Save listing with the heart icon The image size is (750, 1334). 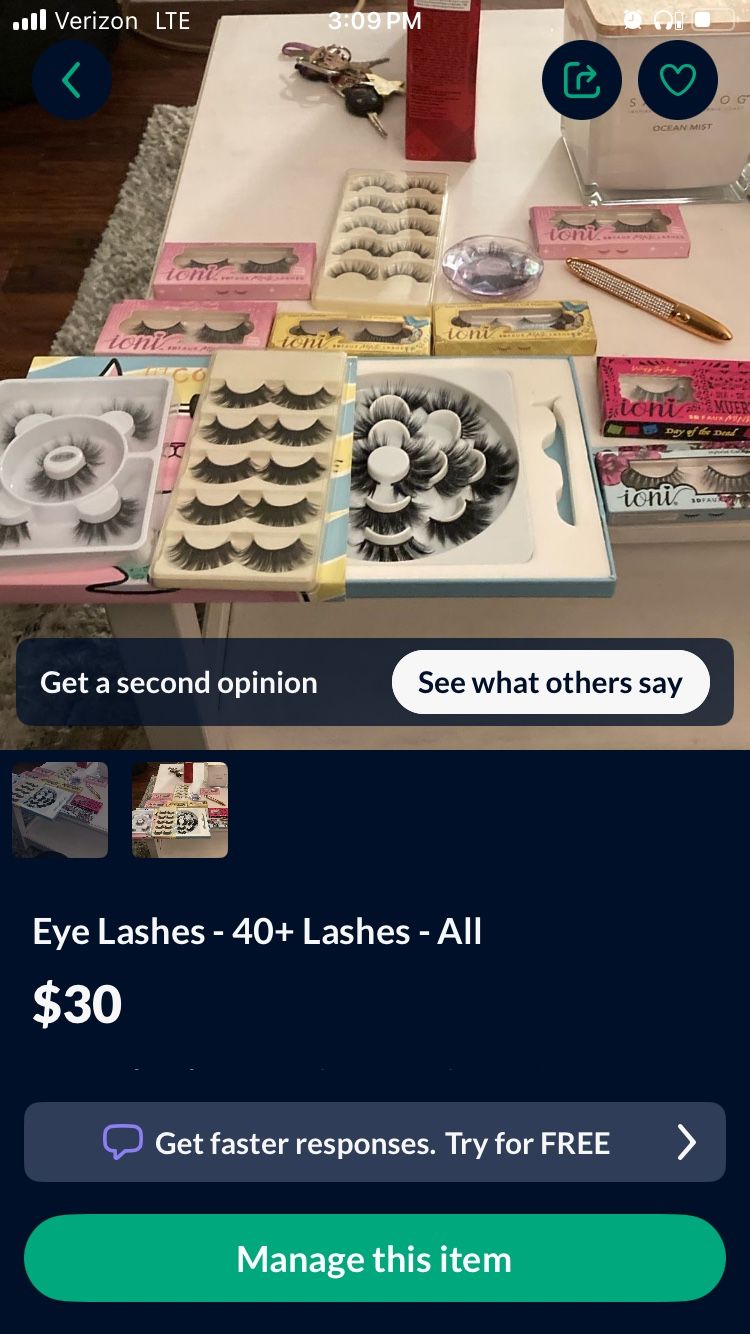point(677,80)
